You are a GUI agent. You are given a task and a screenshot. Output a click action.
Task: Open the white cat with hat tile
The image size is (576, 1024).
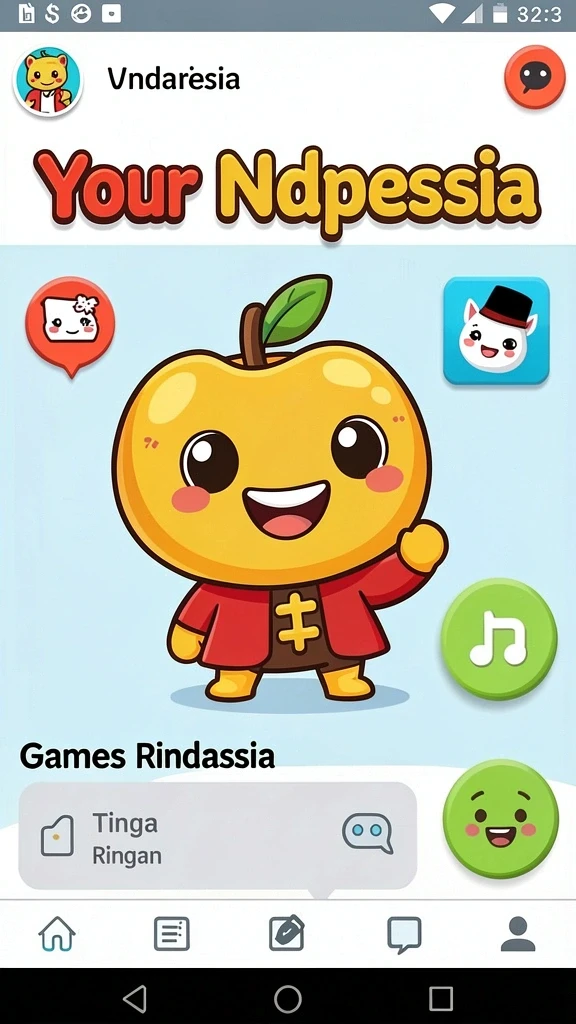tap(496, 330)
